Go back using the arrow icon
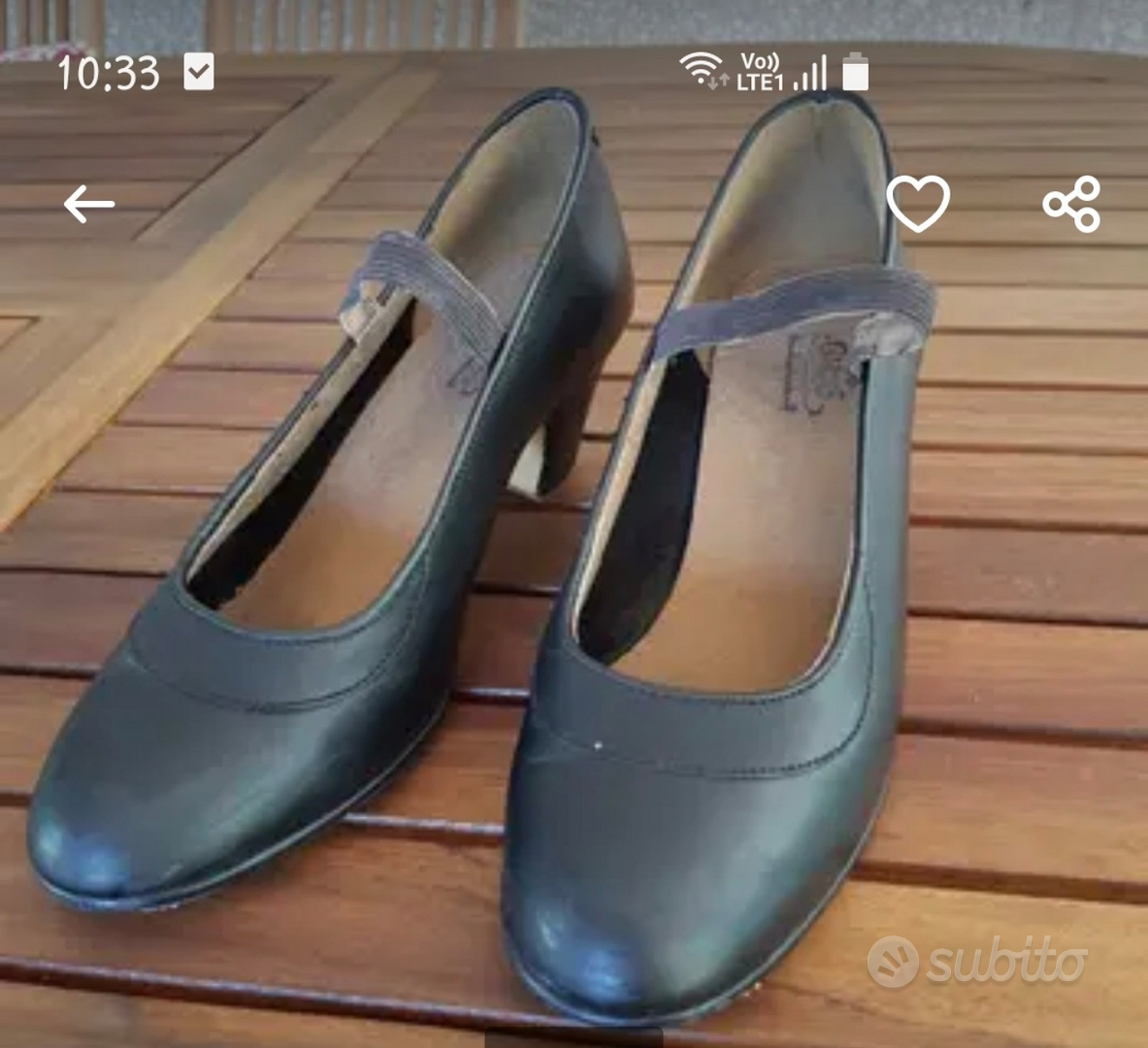The image size is (1148, 1048). point(89,205)
